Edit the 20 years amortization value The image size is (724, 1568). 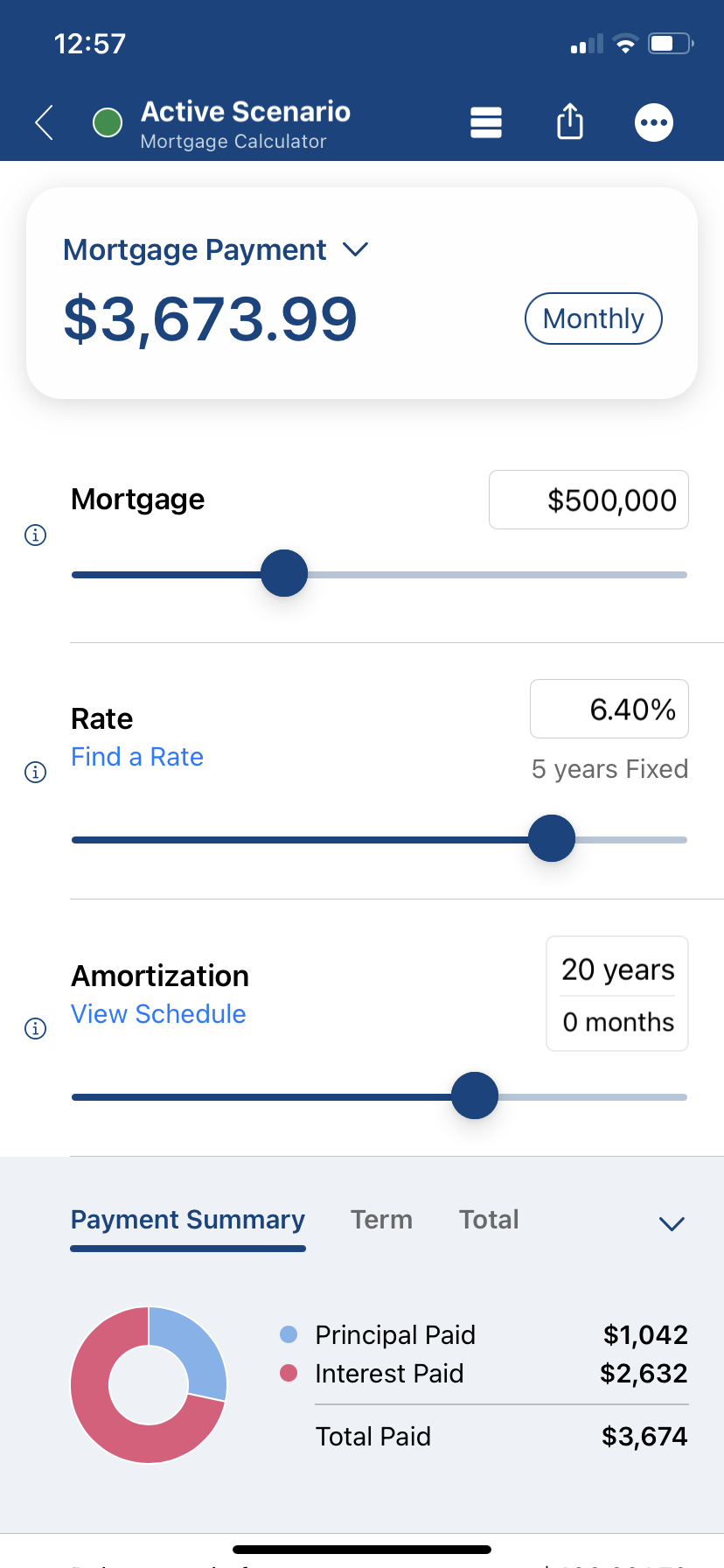click(617, 969)
